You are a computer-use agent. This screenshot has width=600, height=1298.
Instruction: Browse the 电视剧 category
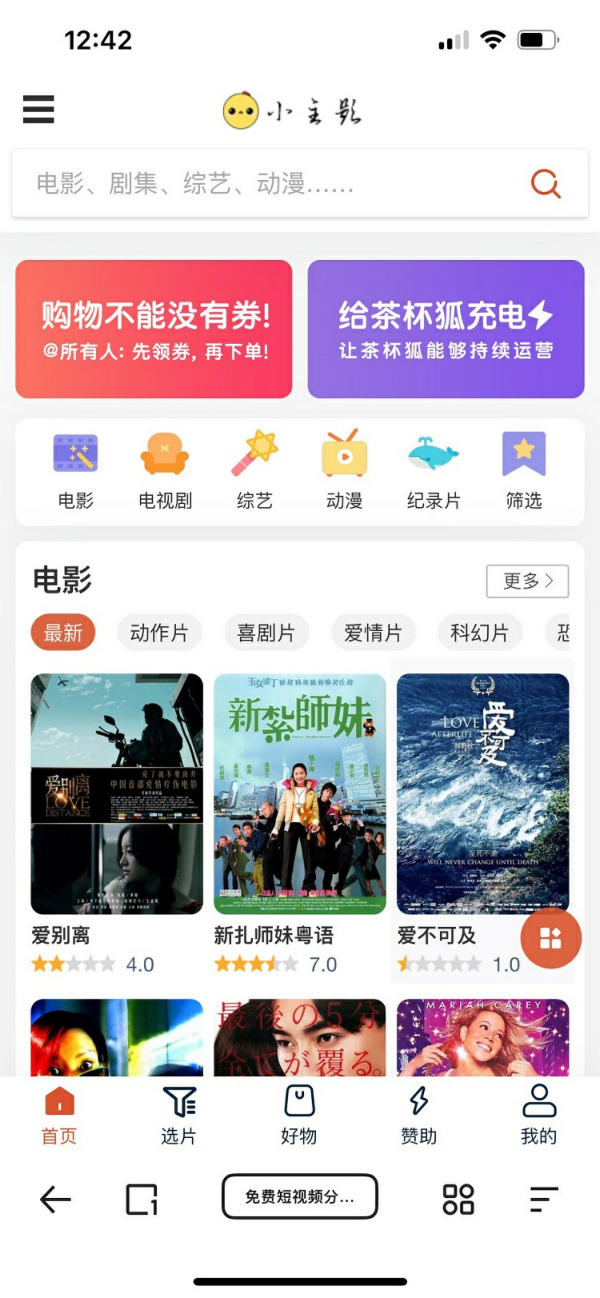pos(165,471)
